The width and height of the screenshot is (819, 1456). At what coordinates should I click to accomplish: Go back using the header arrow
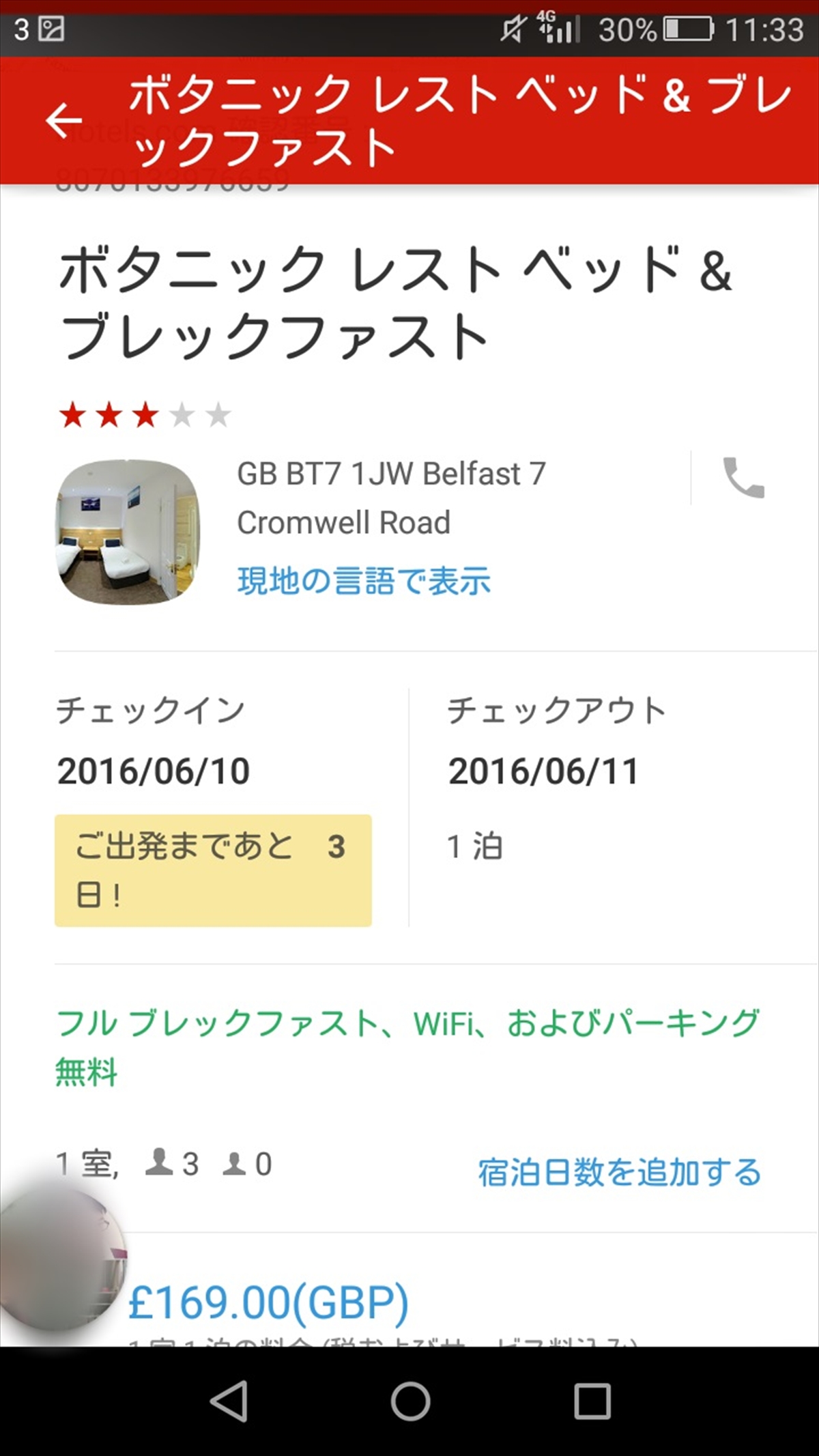[64, 120]
